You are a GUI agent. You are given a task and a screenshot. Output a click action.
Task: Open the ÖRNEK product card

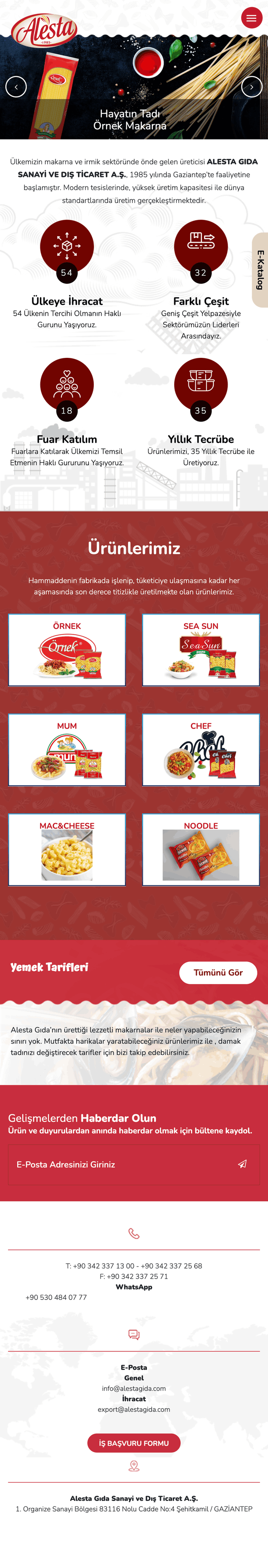[67, 650]
